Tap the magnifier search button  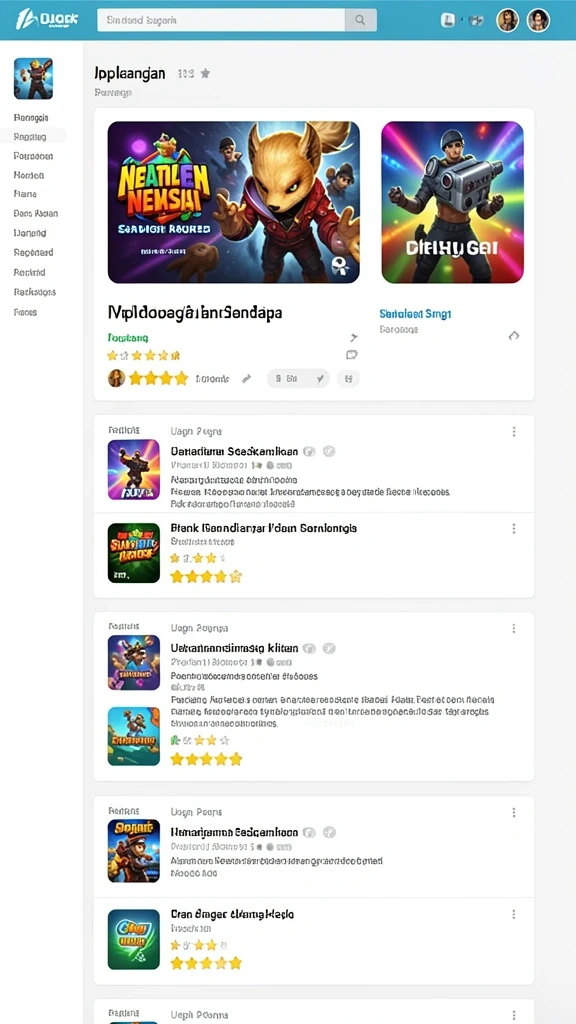(x=360, y=20)
